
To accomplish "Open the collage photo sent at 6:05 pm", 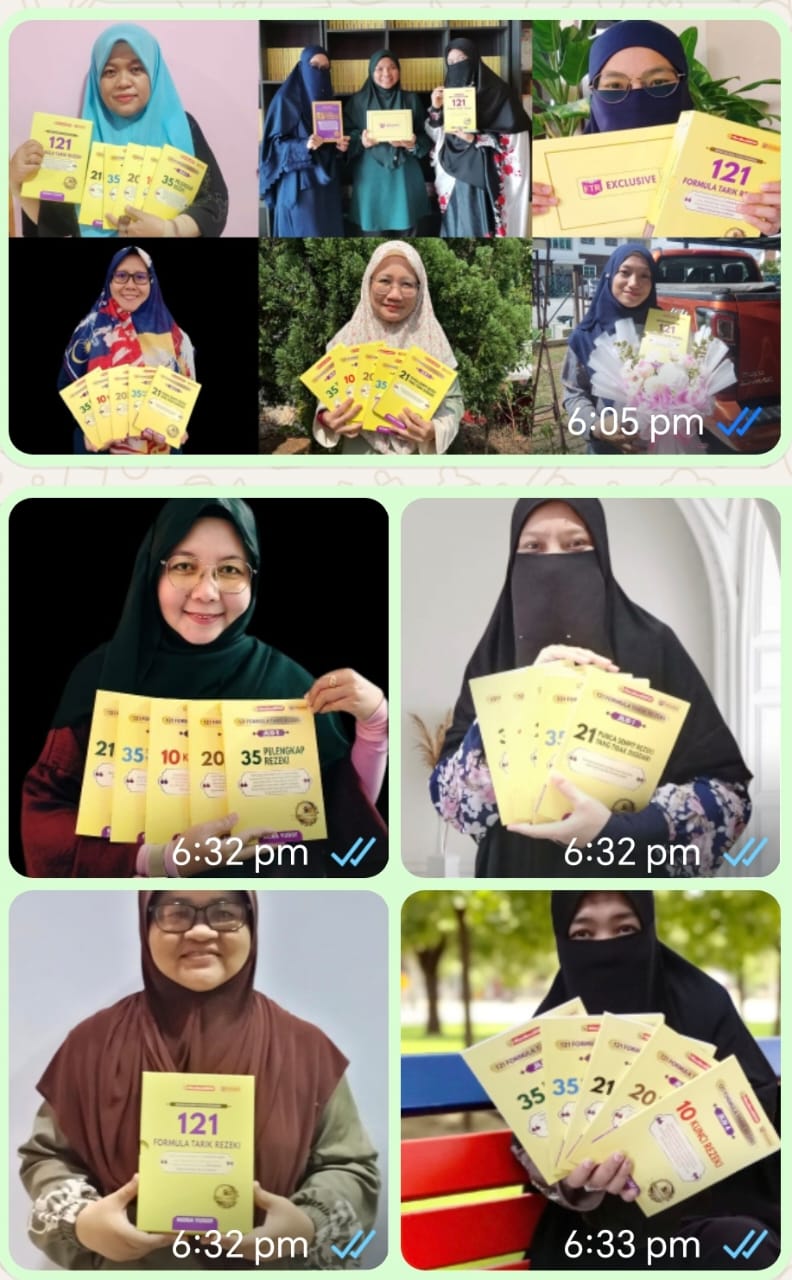I will point(395,237).
